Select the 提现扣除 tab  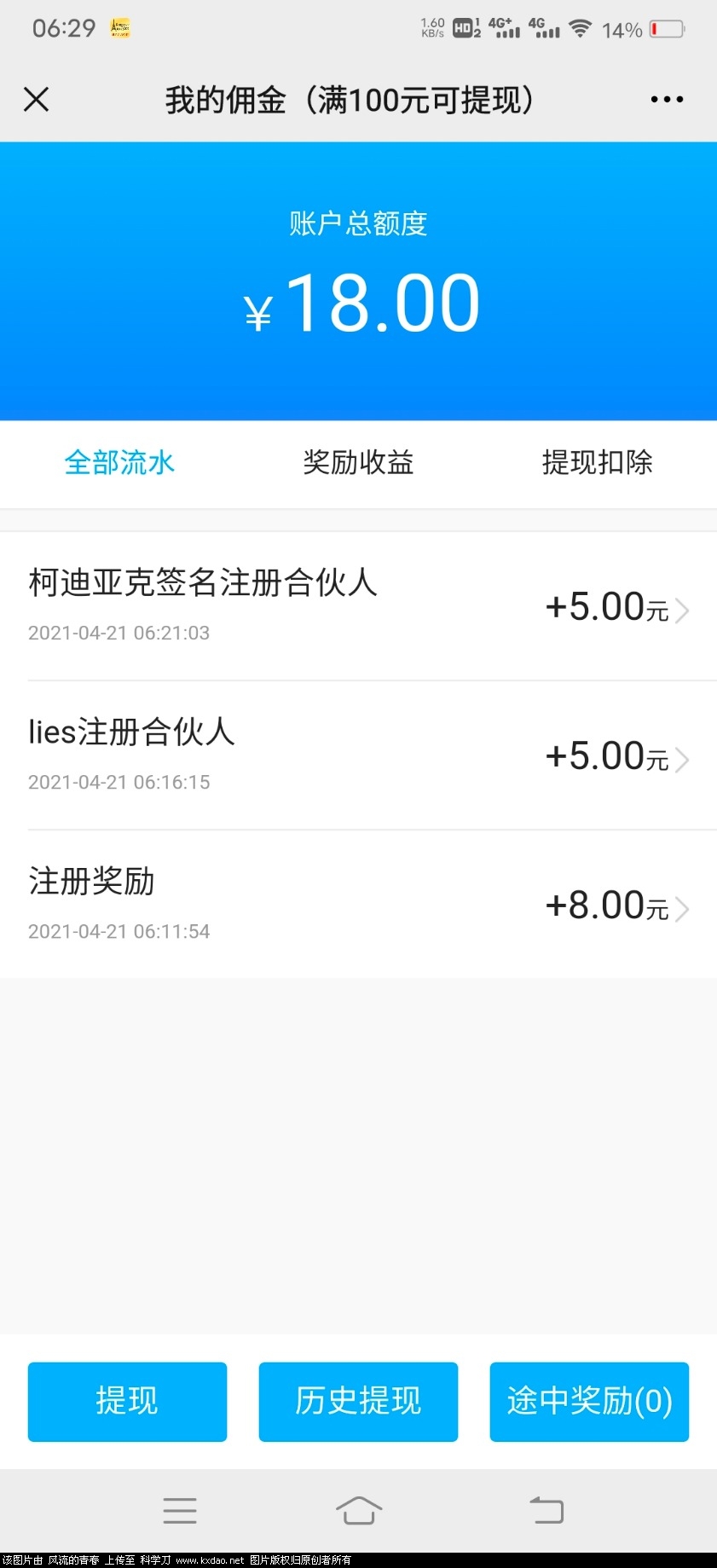(597, 463)
